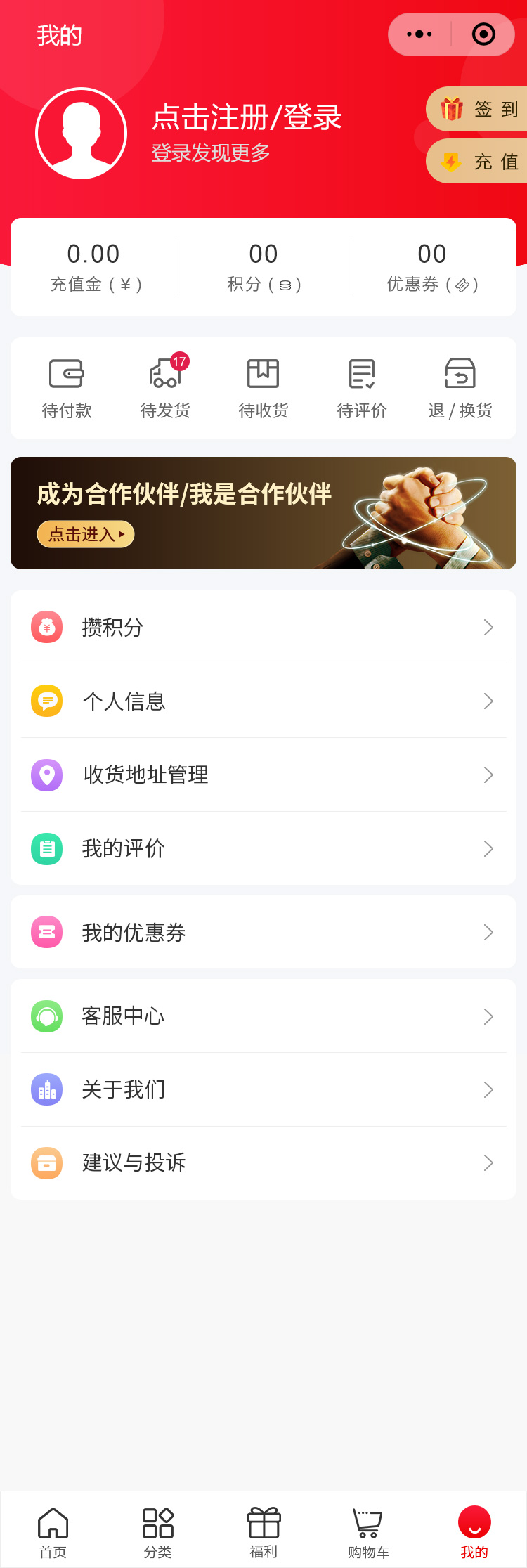Open 客服中心
The image size is (527, 1568).
(x=263, y=1016)
